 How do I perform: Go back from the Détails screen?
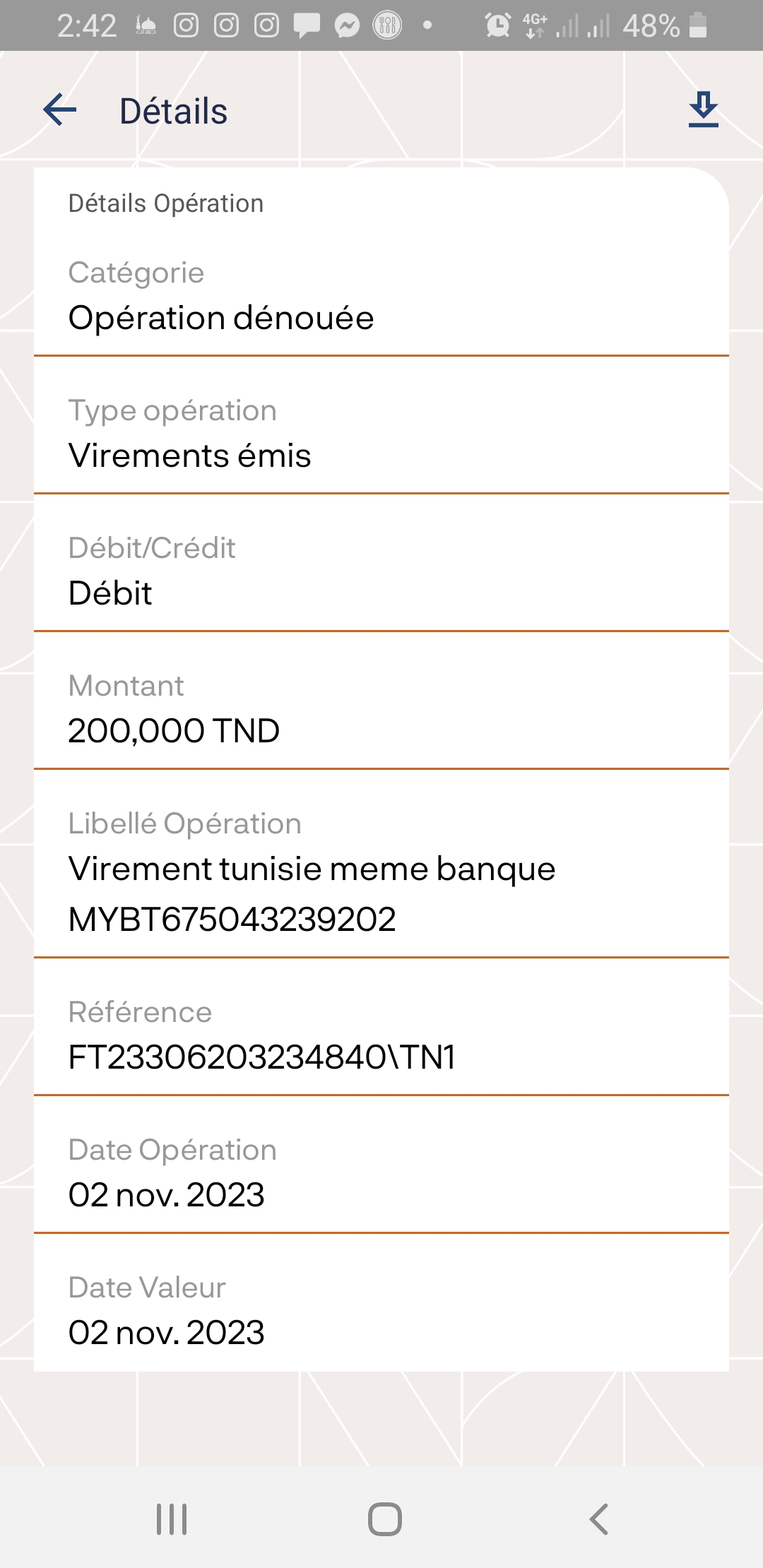tap(60, 110)
